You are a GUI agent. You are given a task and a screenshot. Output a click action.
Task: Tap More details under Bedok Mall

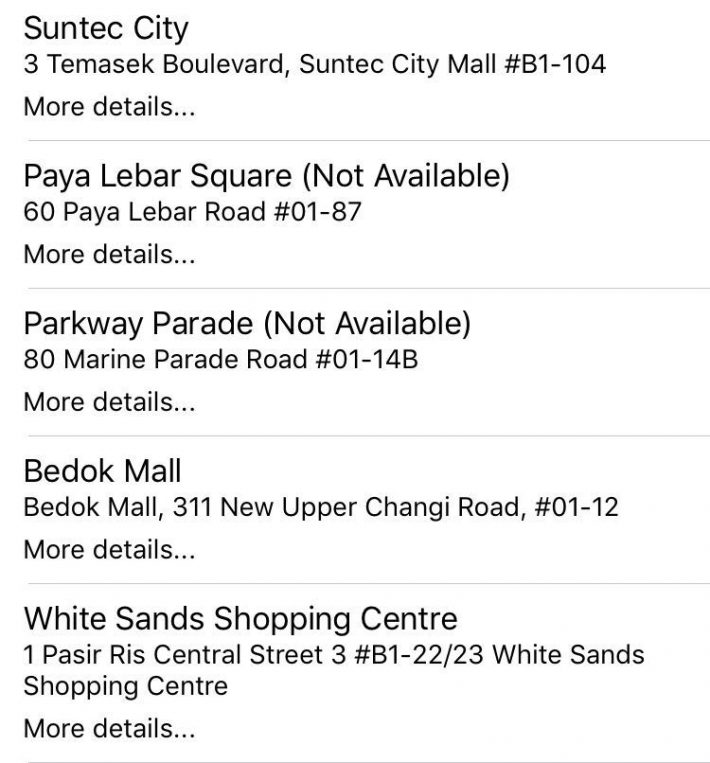109,549
